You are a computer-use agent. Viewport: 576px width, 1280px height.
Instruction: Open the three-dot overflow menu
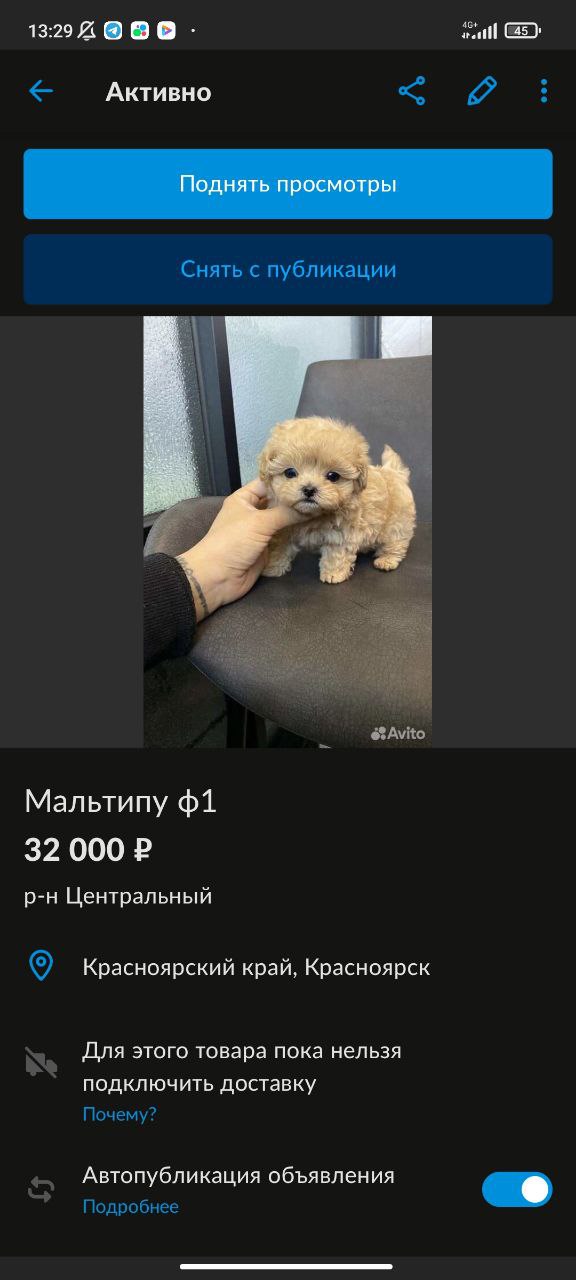544,92
